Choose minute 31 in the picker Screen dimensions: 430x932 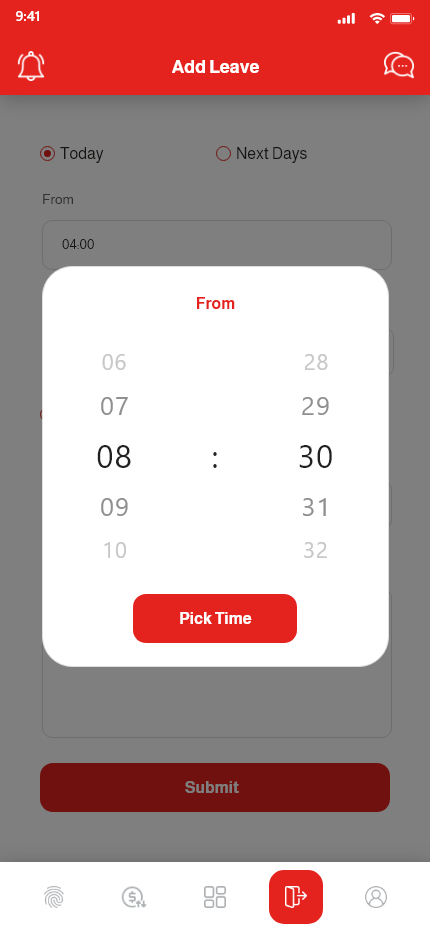[315, 507]
